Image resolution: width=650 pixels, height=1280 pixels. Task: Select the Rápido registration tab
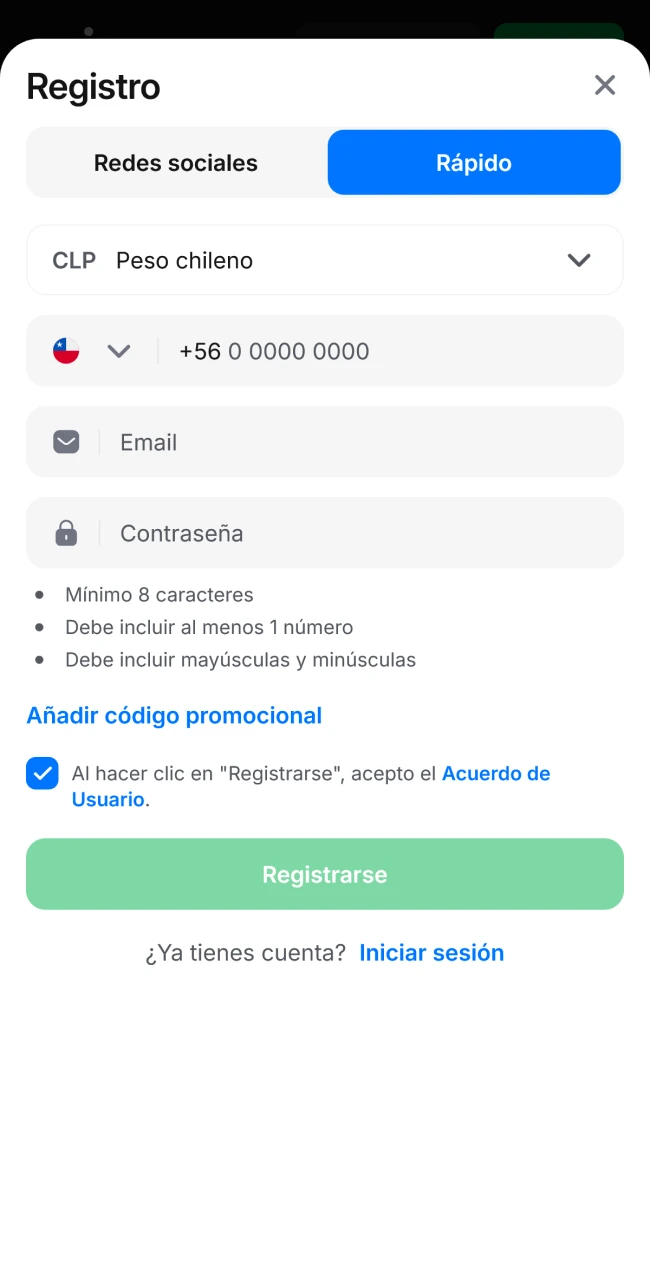(x=474, y=163)
